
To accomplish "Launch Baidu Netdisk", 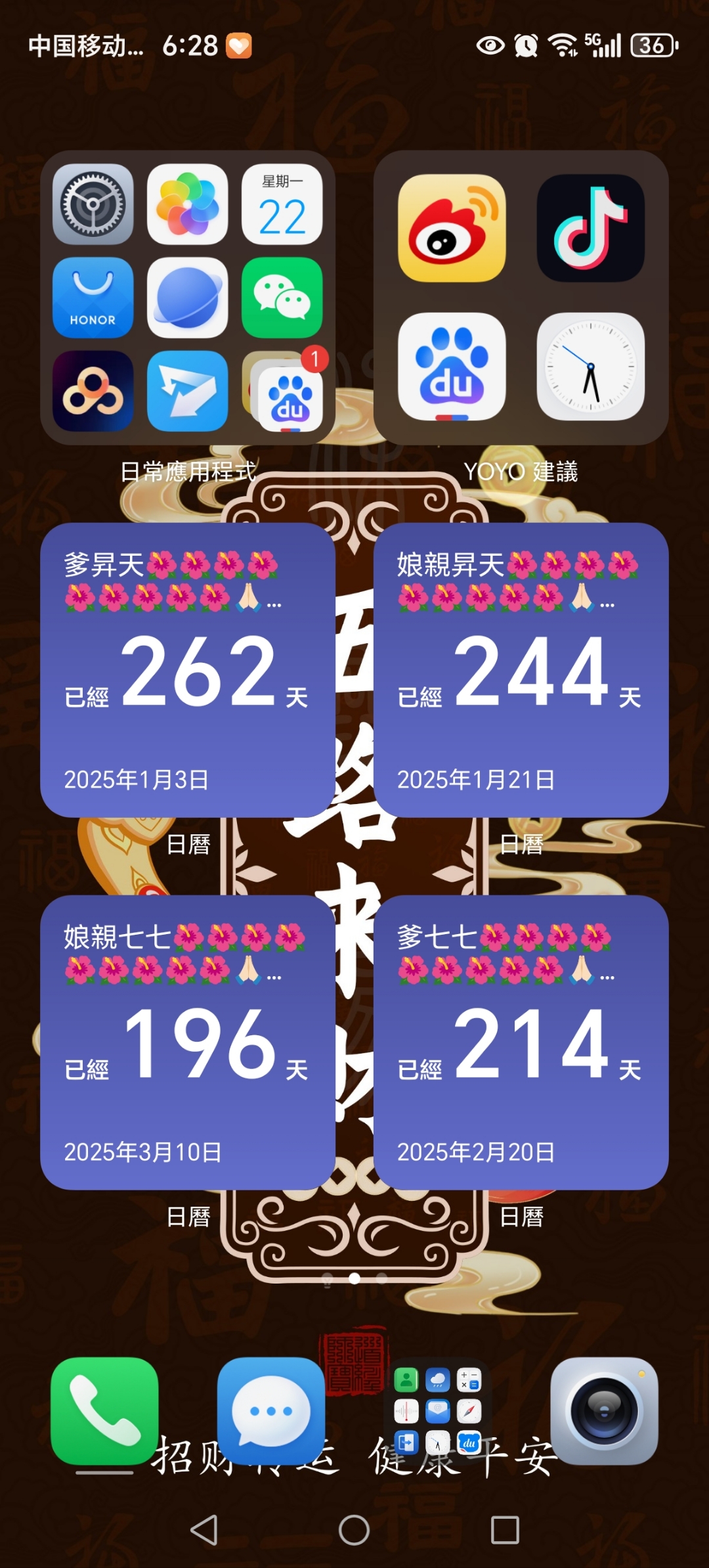I will 93,393.
